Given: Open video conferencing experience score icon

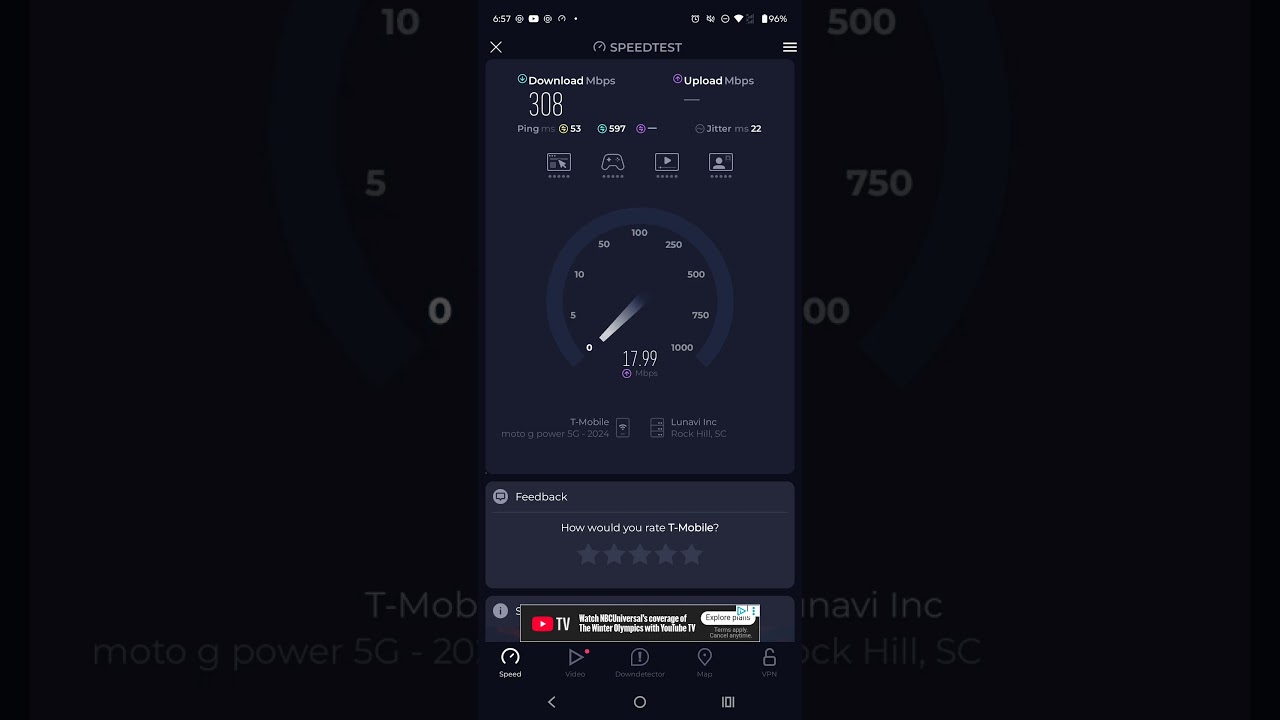Looking at the screenshot, I should (721, 162).
